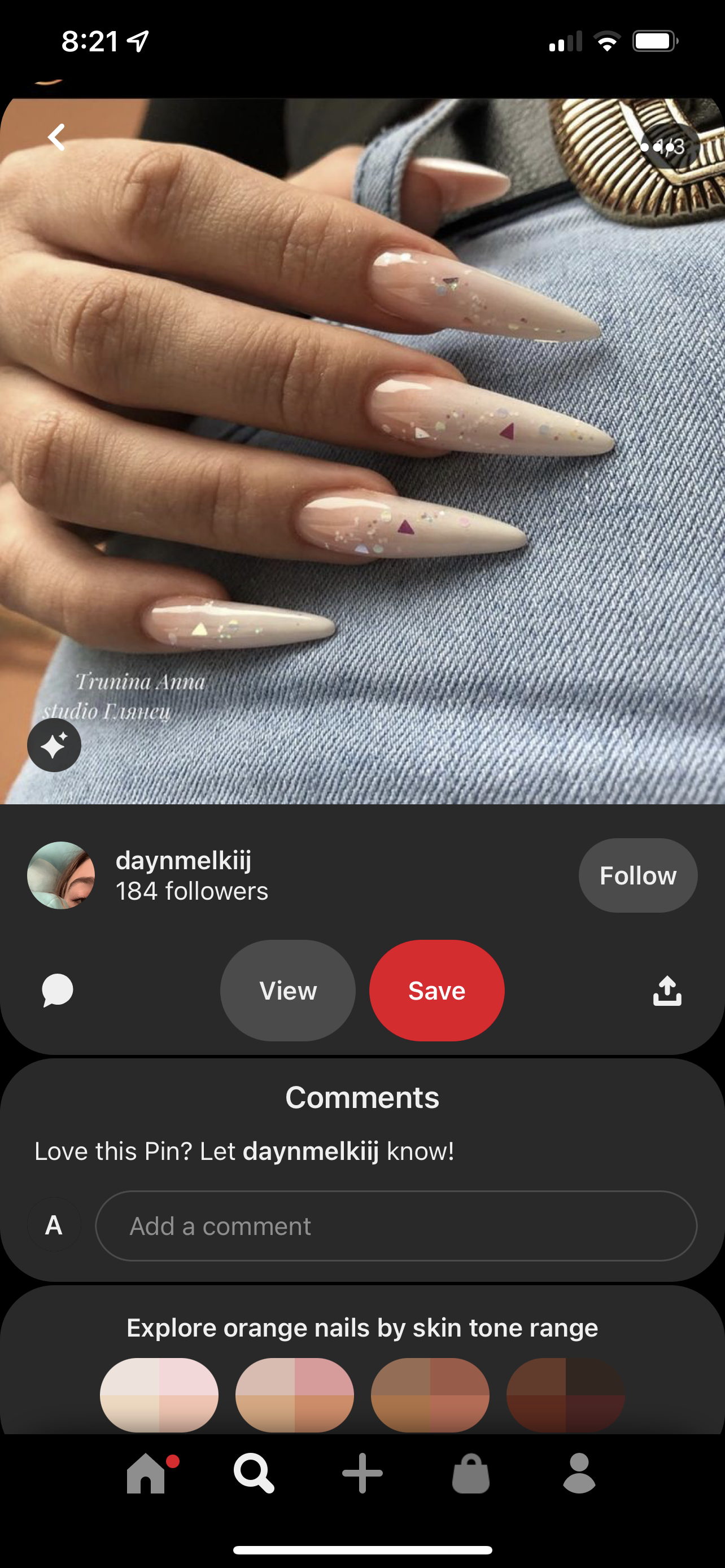The image size is (725, 1568).
Task: Select the lightest skin tone range
Action: click(159, 1394)
